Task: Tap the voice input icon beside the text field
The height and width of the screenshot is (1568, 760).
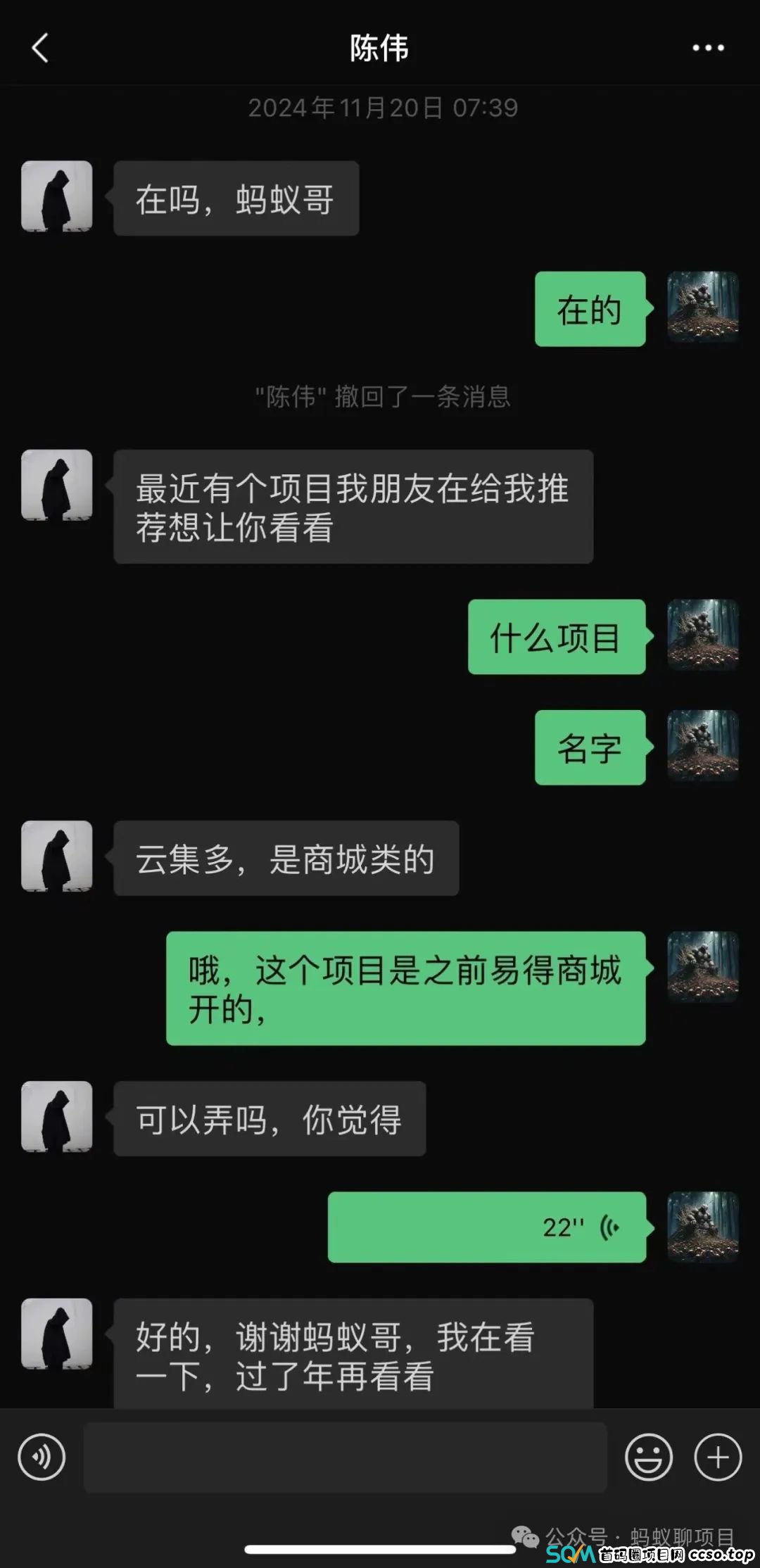Action: 42,1458
